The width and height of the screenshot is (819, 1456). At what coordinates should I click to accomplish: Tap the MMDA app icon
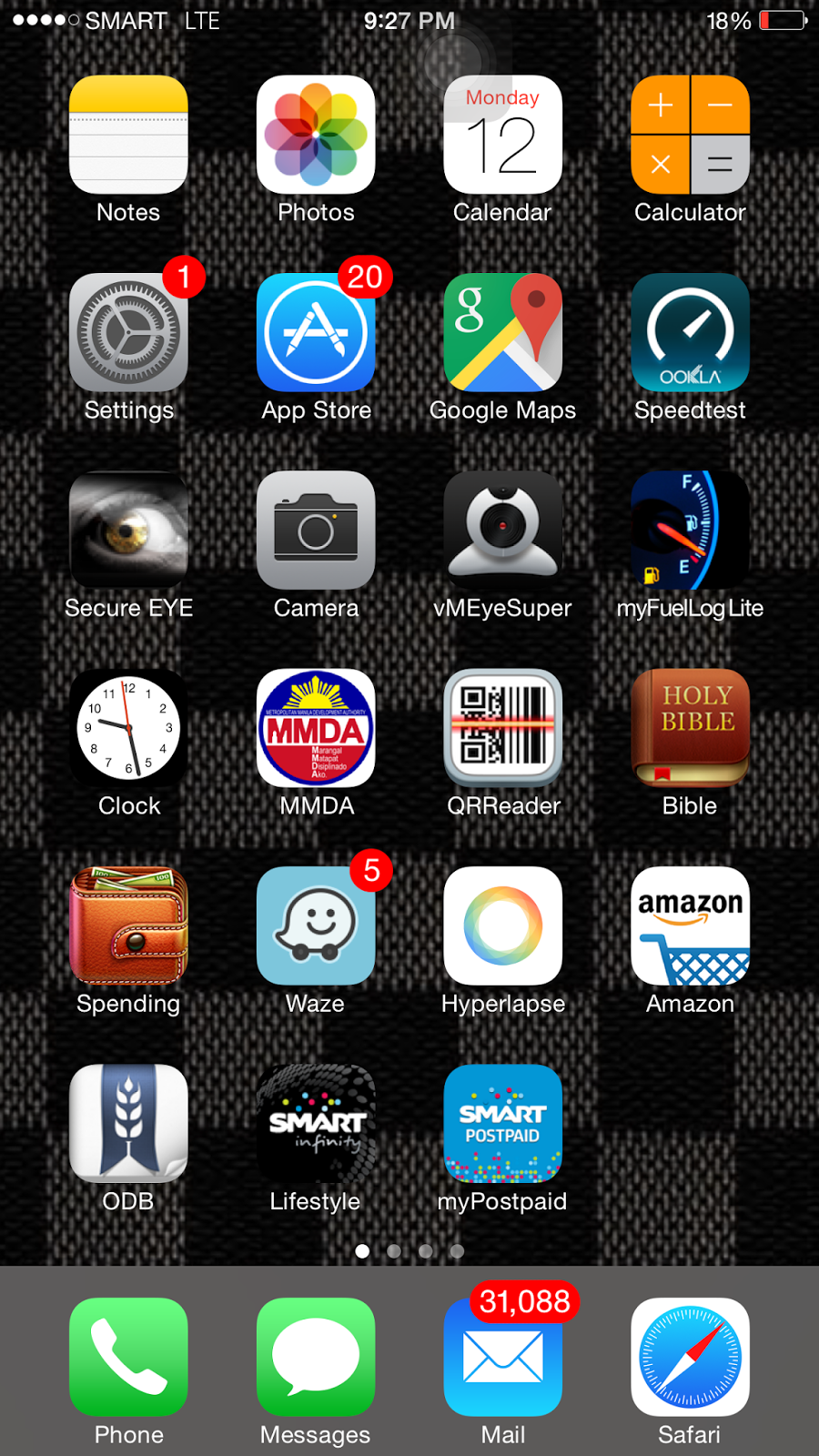click(316, 728)
